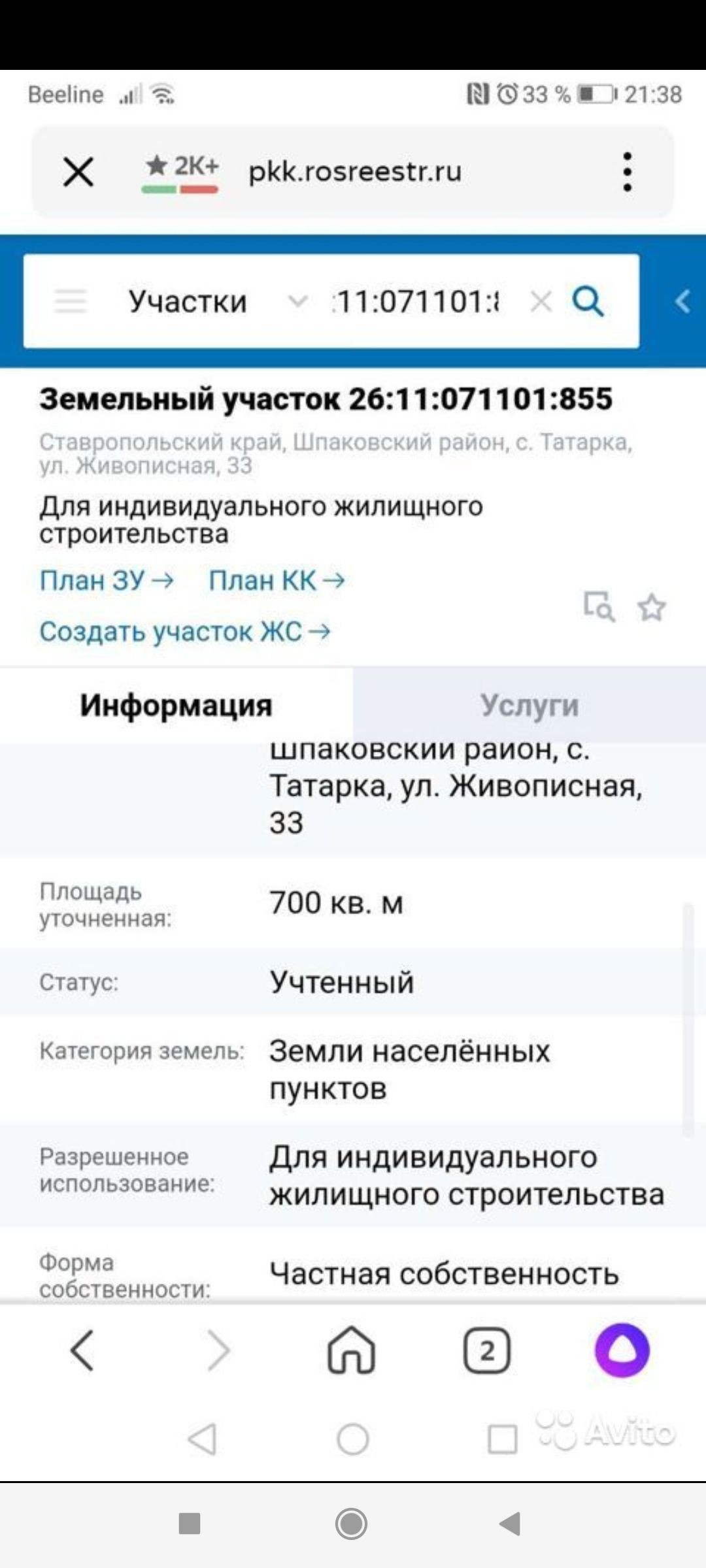
Task: Switch to the Услуги tab
Action: tap(529, 705)
